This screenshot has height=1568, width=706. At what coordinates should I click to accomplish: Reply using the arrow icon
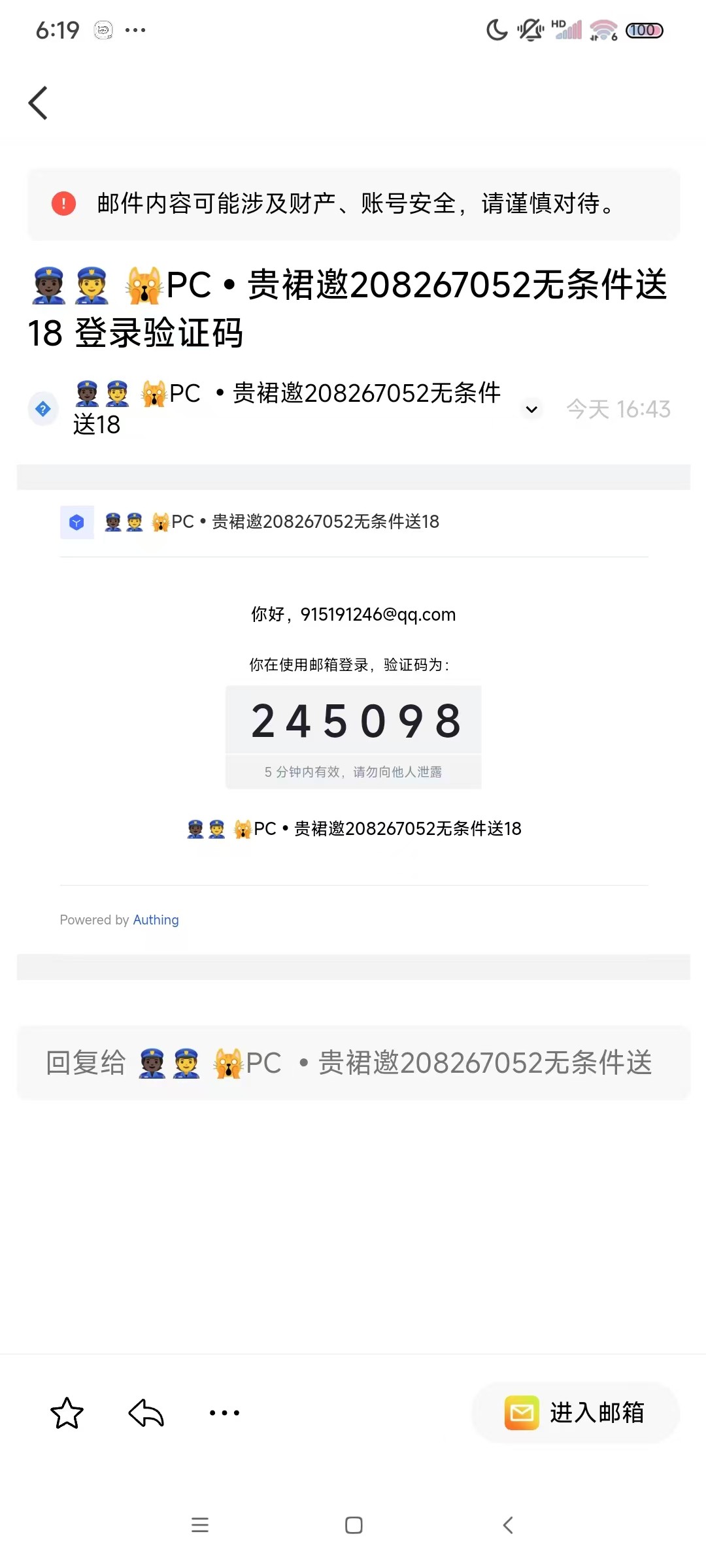(146, 1413)
